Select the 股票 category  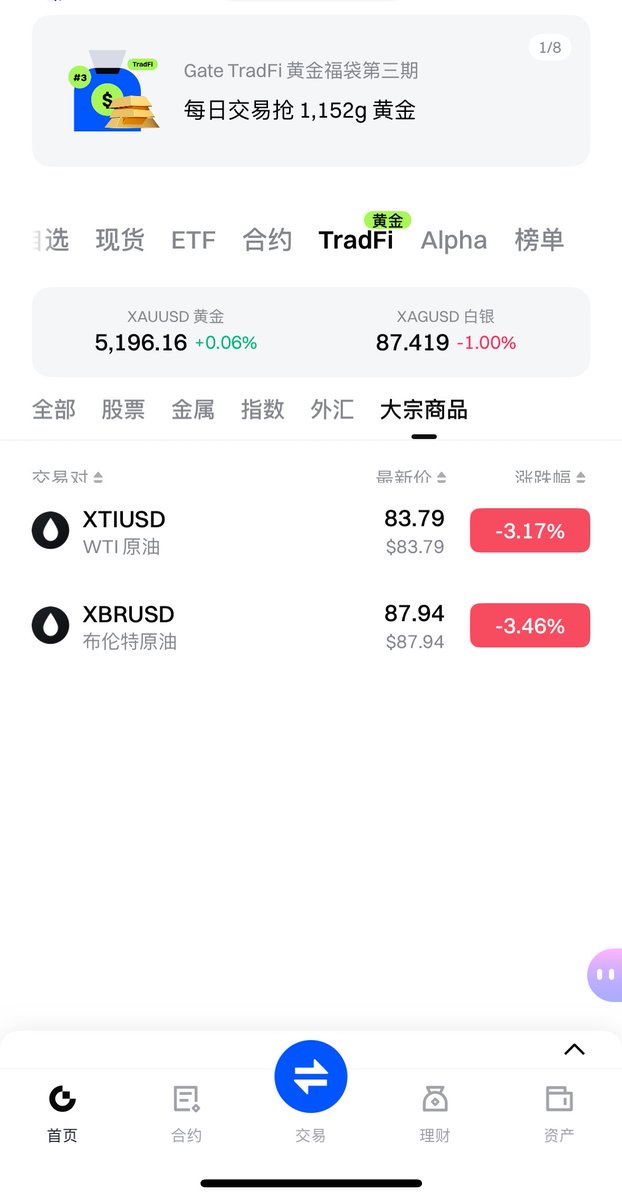tap(123, 409)
